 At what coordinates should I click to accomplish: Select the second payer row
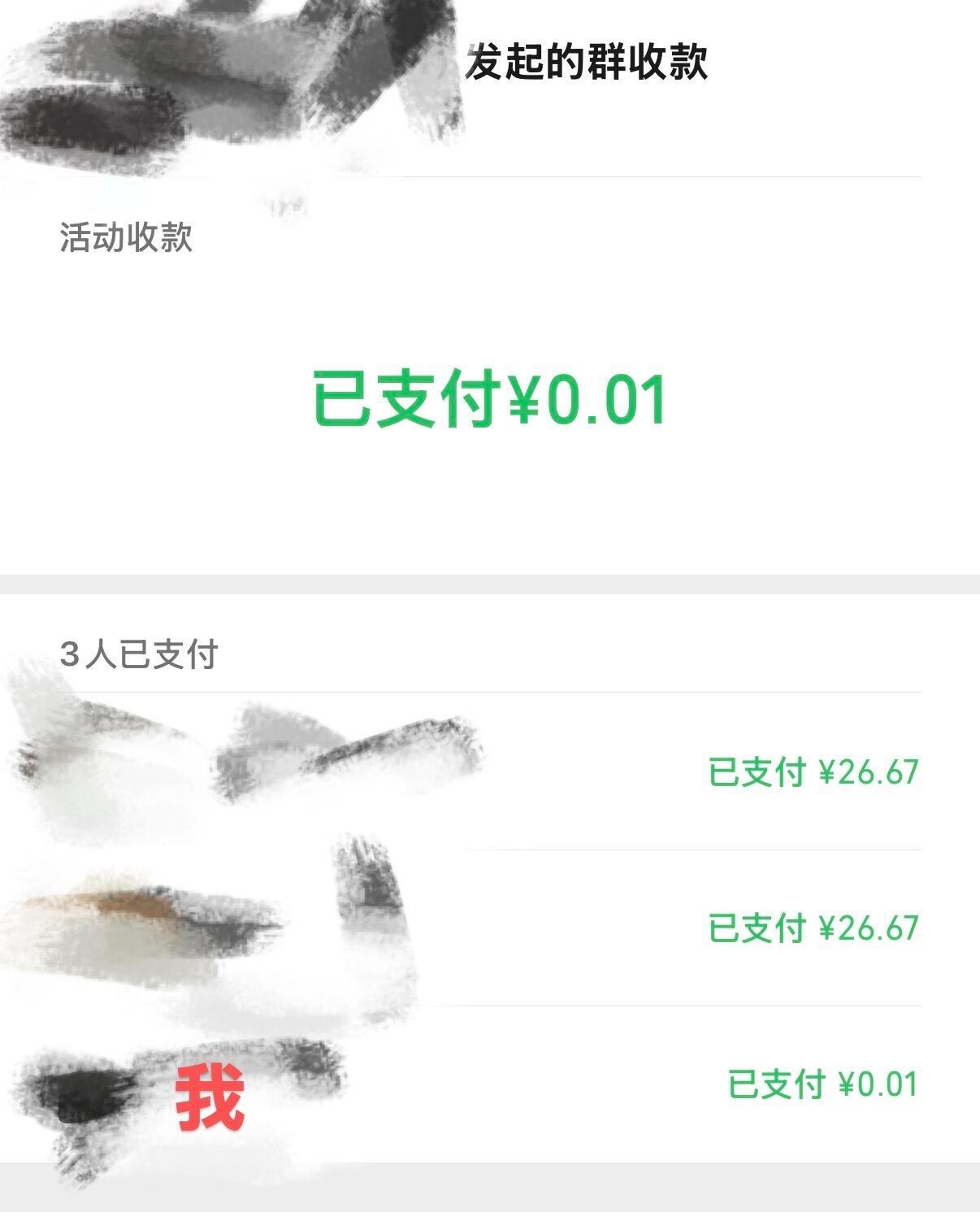490,924
